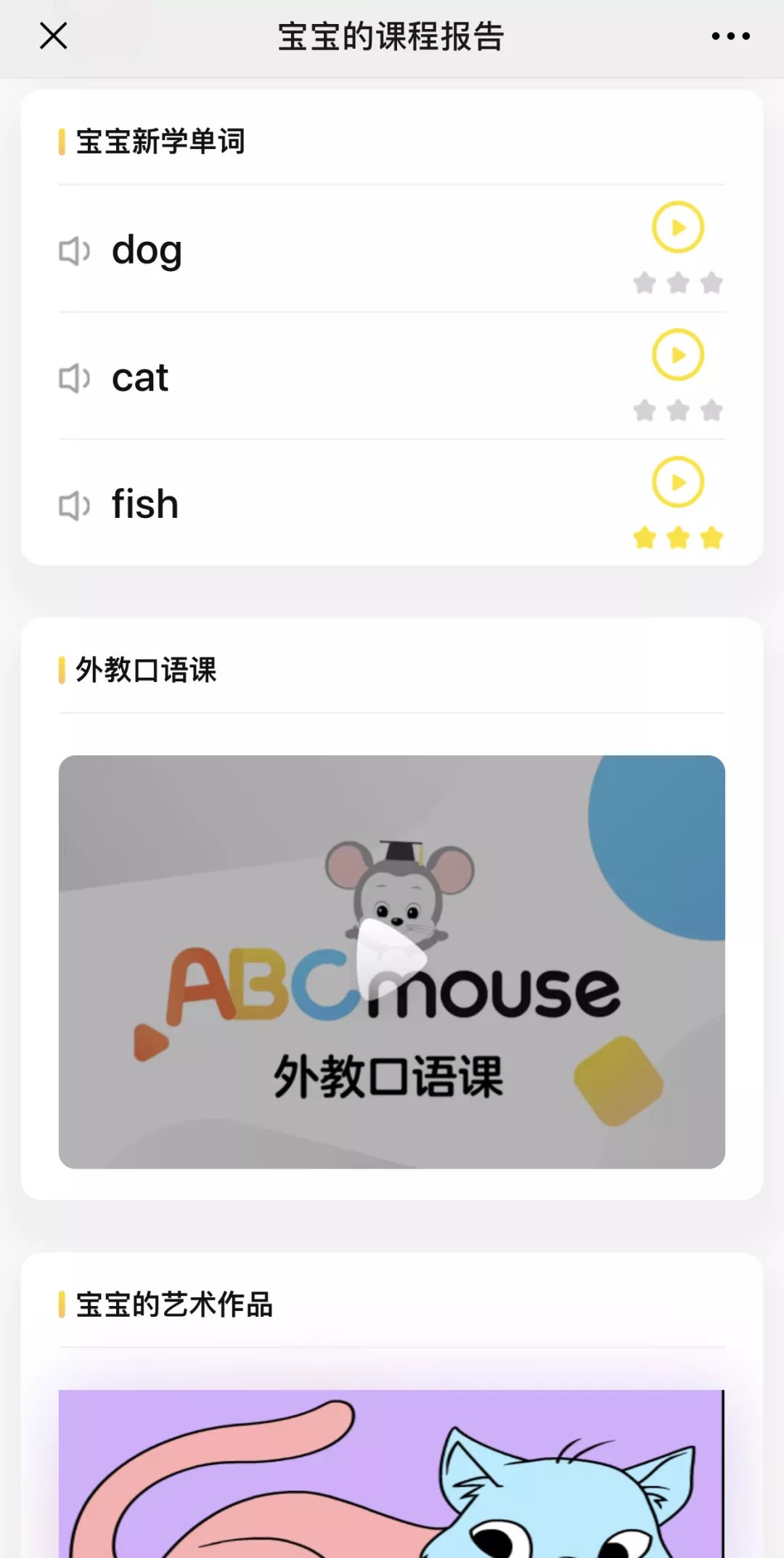Click the speaker icon for fish

point(75,503)
